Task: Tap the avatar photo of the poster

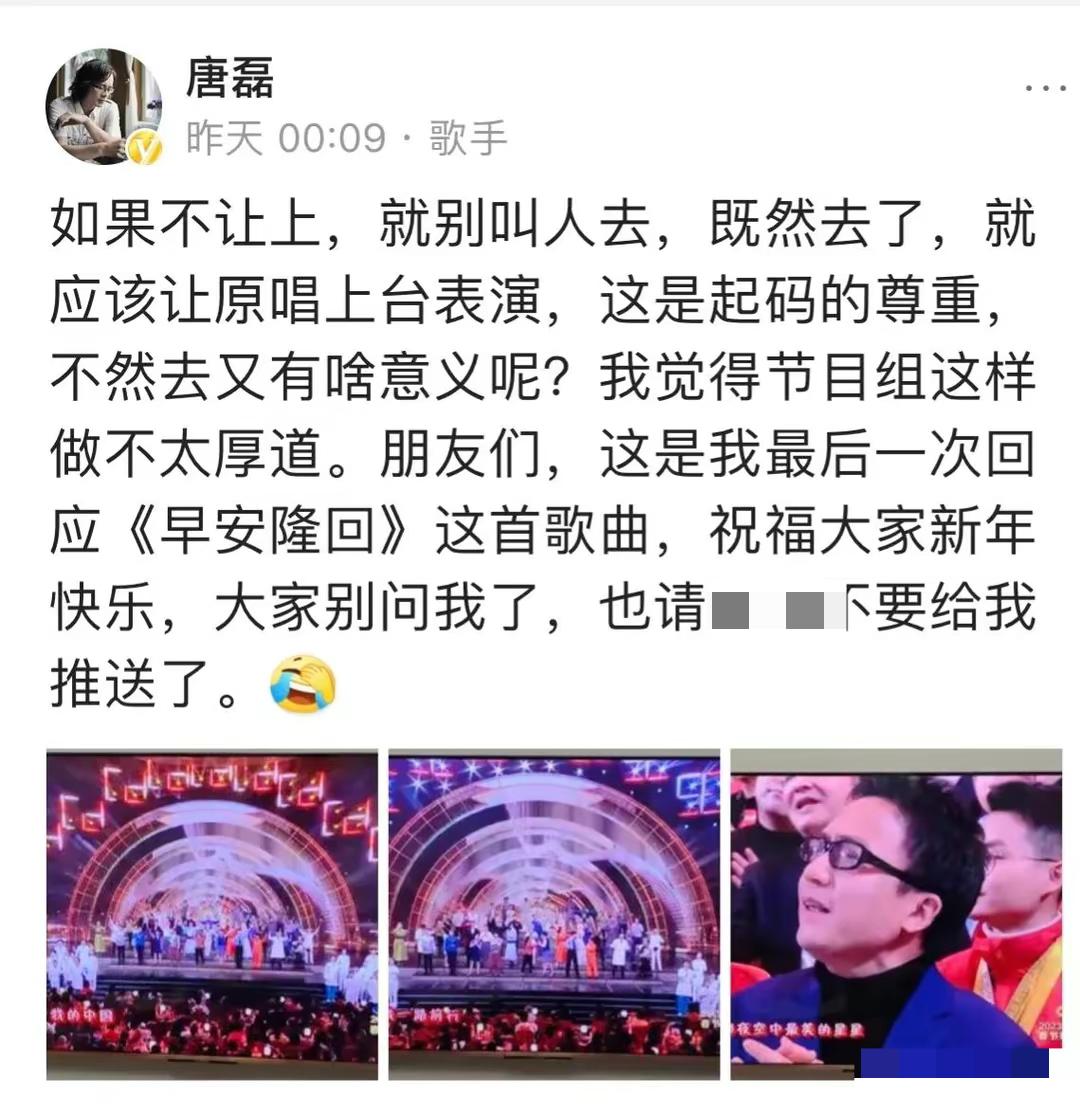Action: tap(105, 98)
